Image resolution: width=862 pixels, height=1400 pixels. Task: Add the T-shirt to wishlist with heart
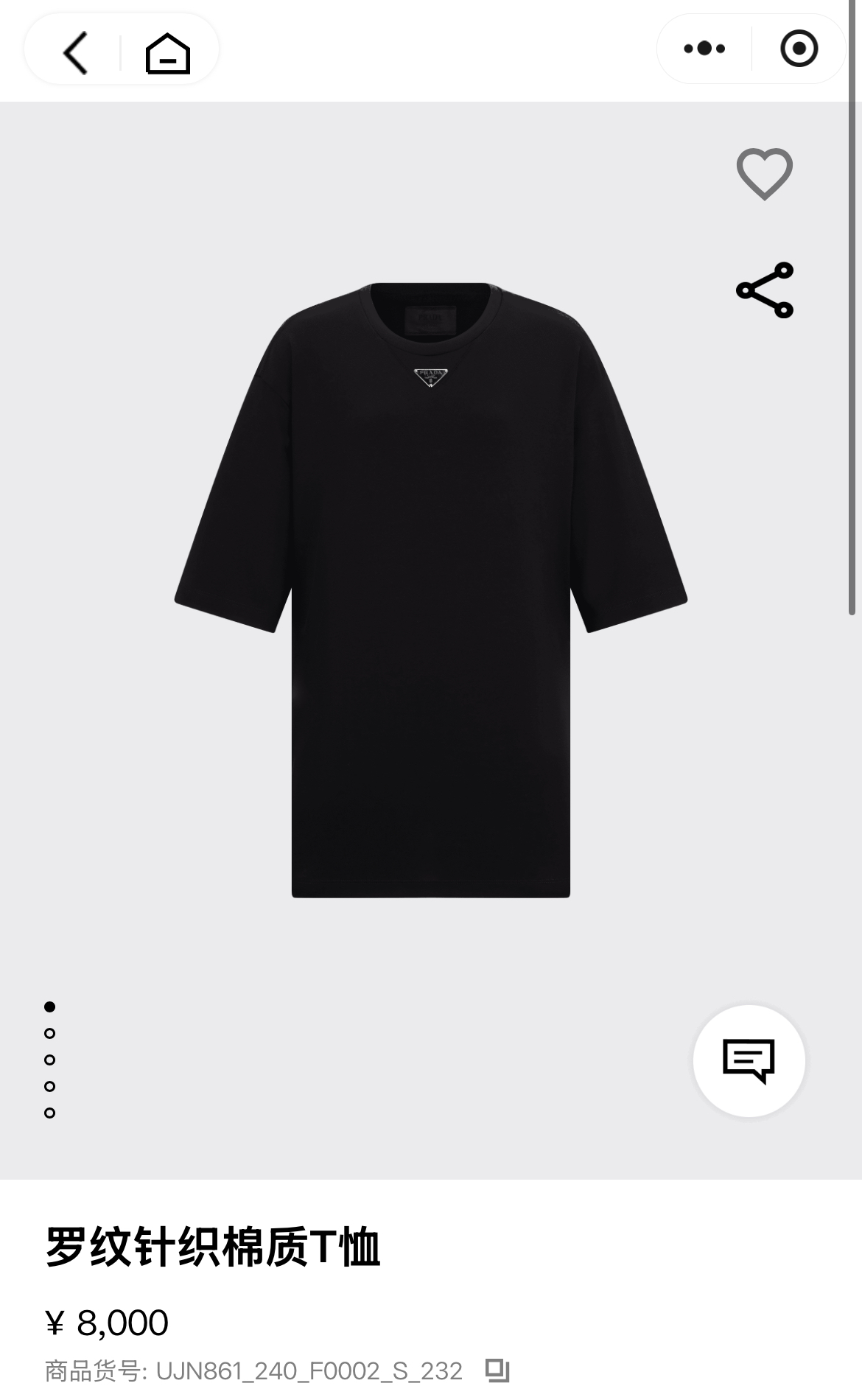[x=765, y=174]
